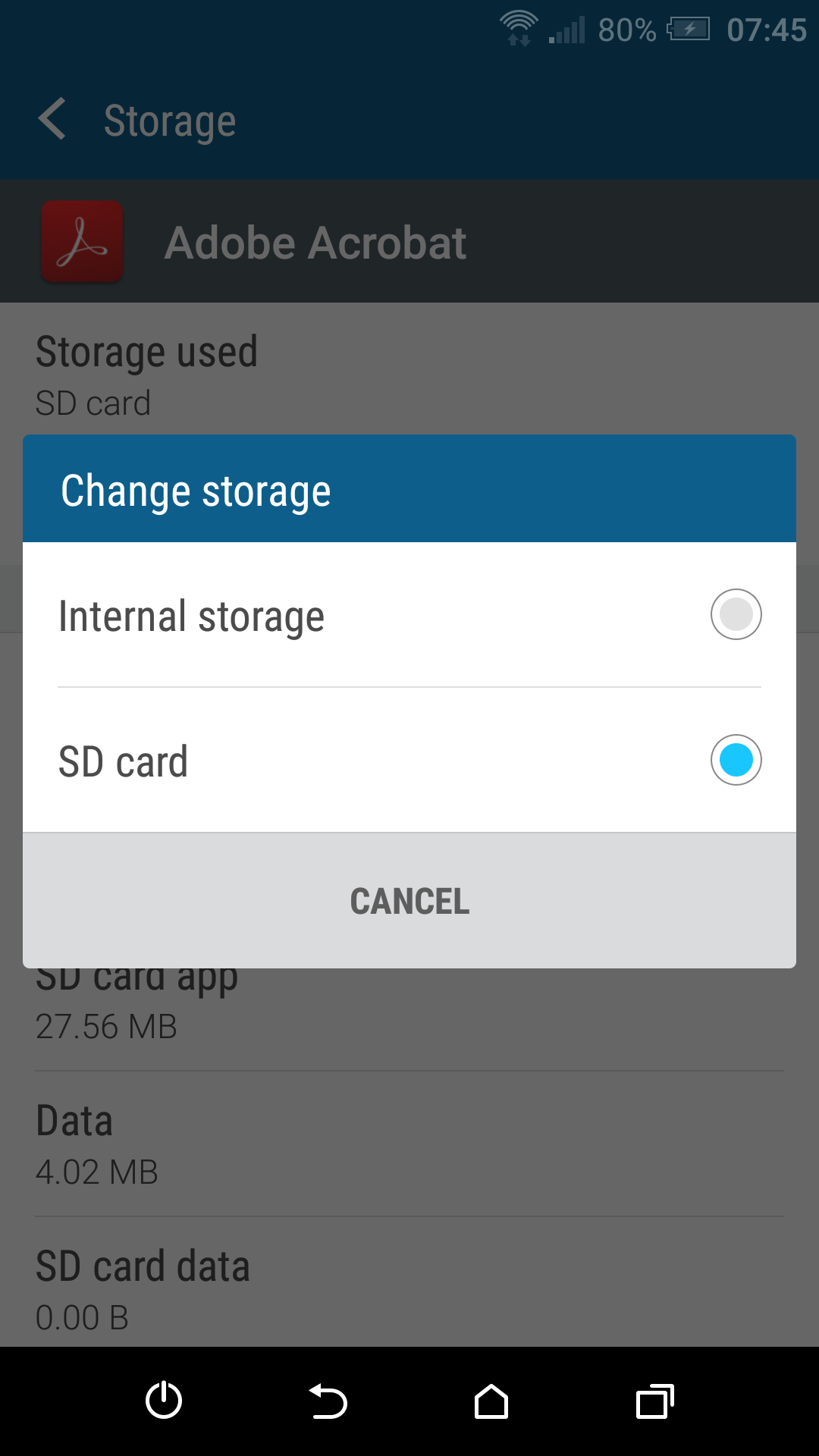Screen dimensions: 819x1456
Task: Choose the SD card option
Action: pyautogui.click(x=409, y=761)
